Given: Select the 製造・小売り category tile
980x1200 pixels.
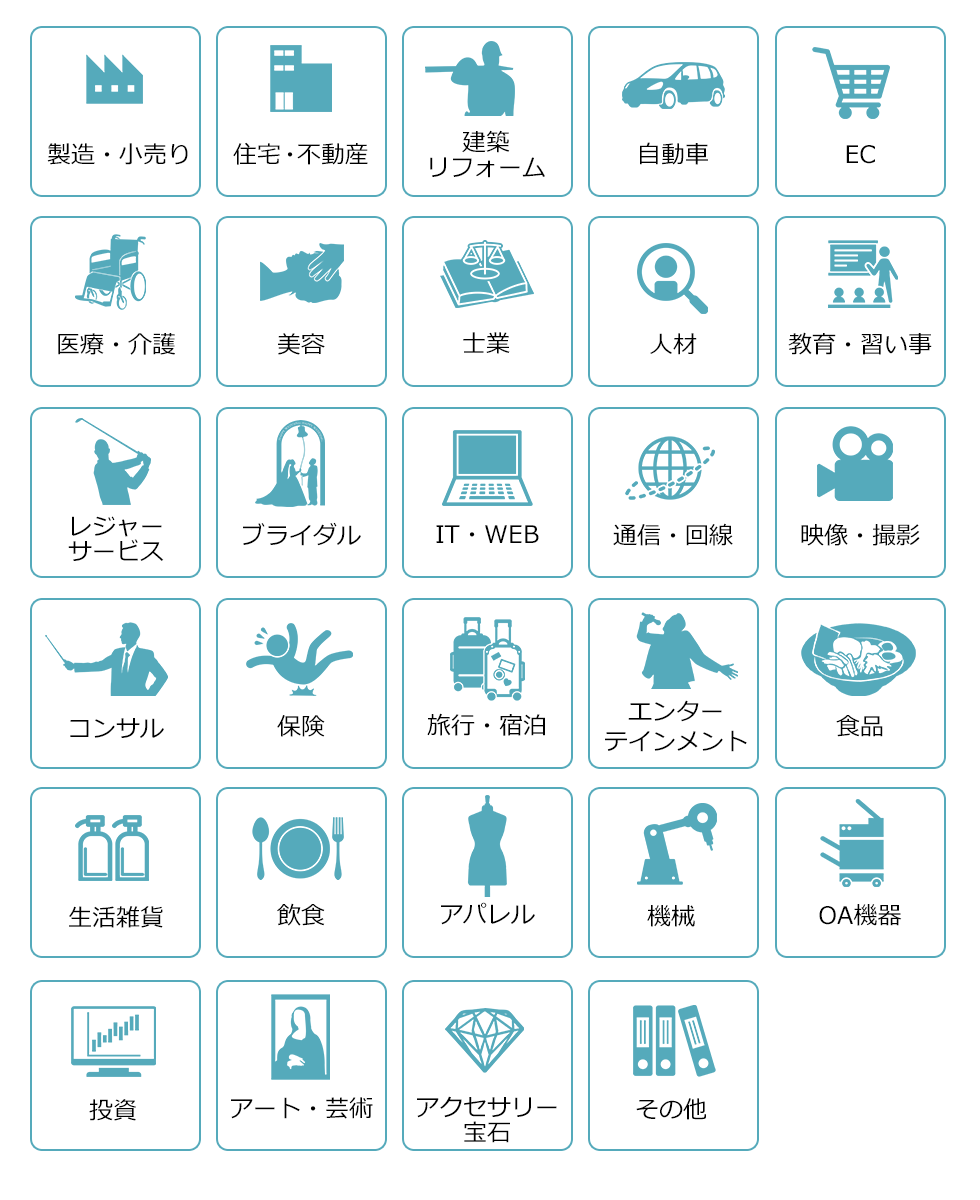Looking at the screenshot, I should pos(115,112).
